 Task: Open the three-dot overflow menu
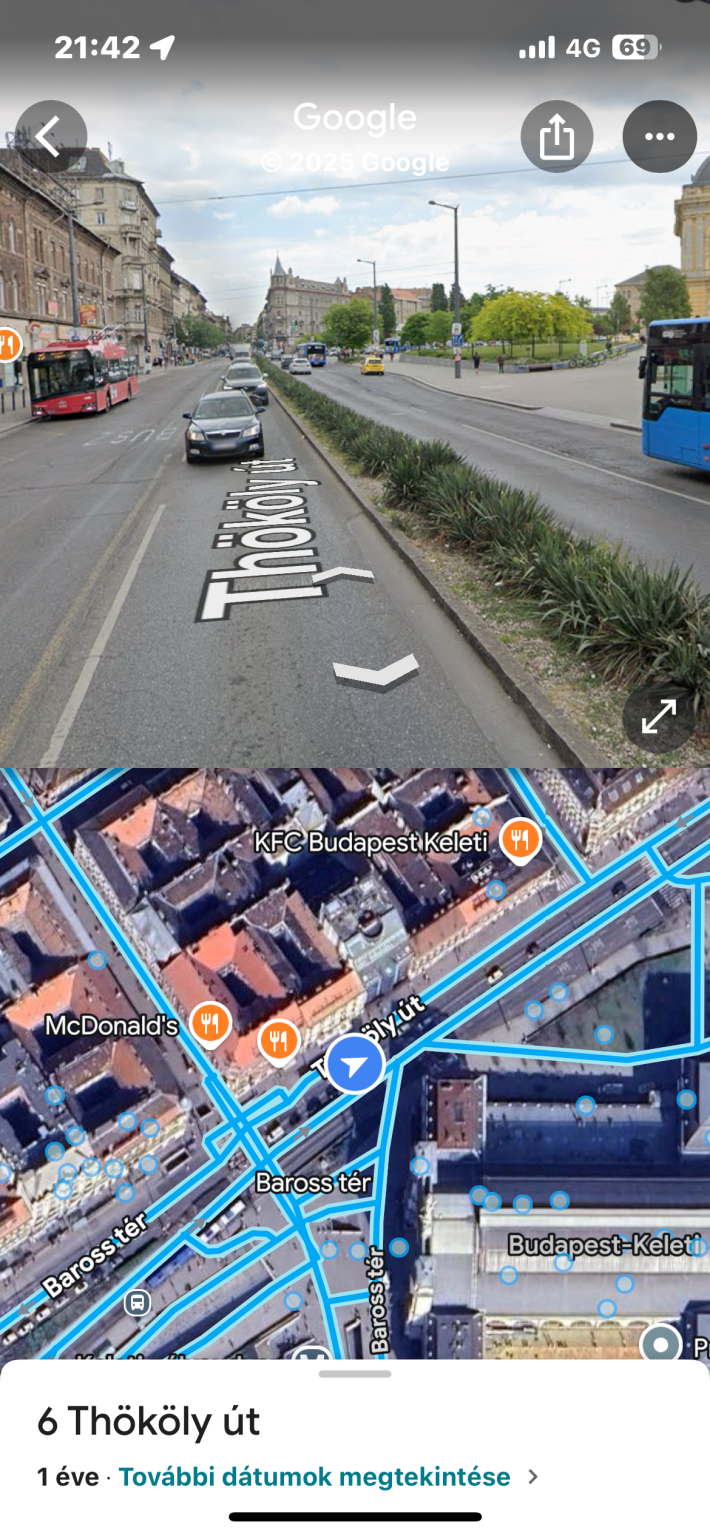(x=660, y=137)
